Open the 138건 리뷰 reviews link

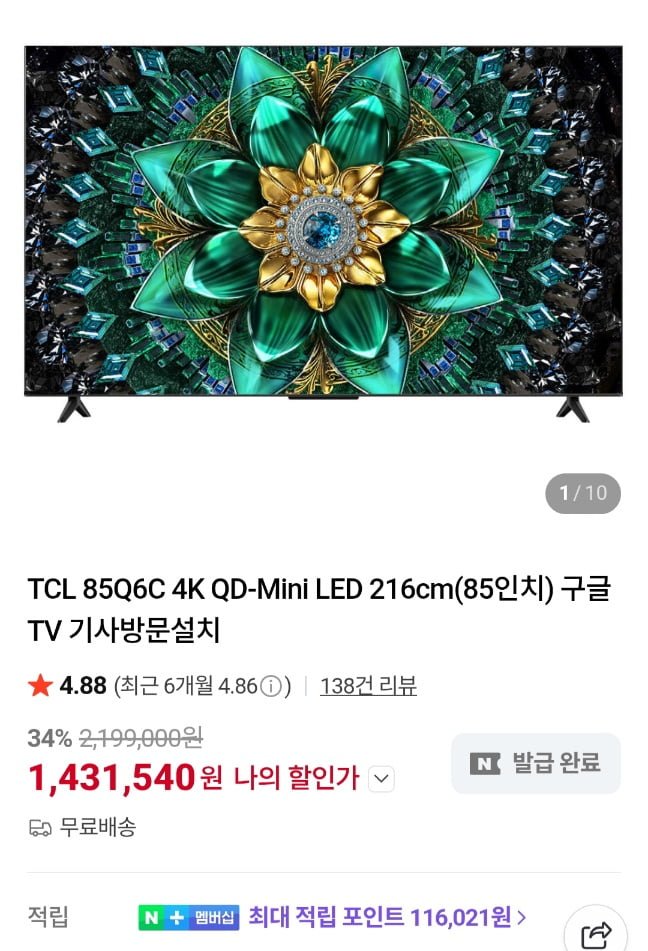pos(368,686)
